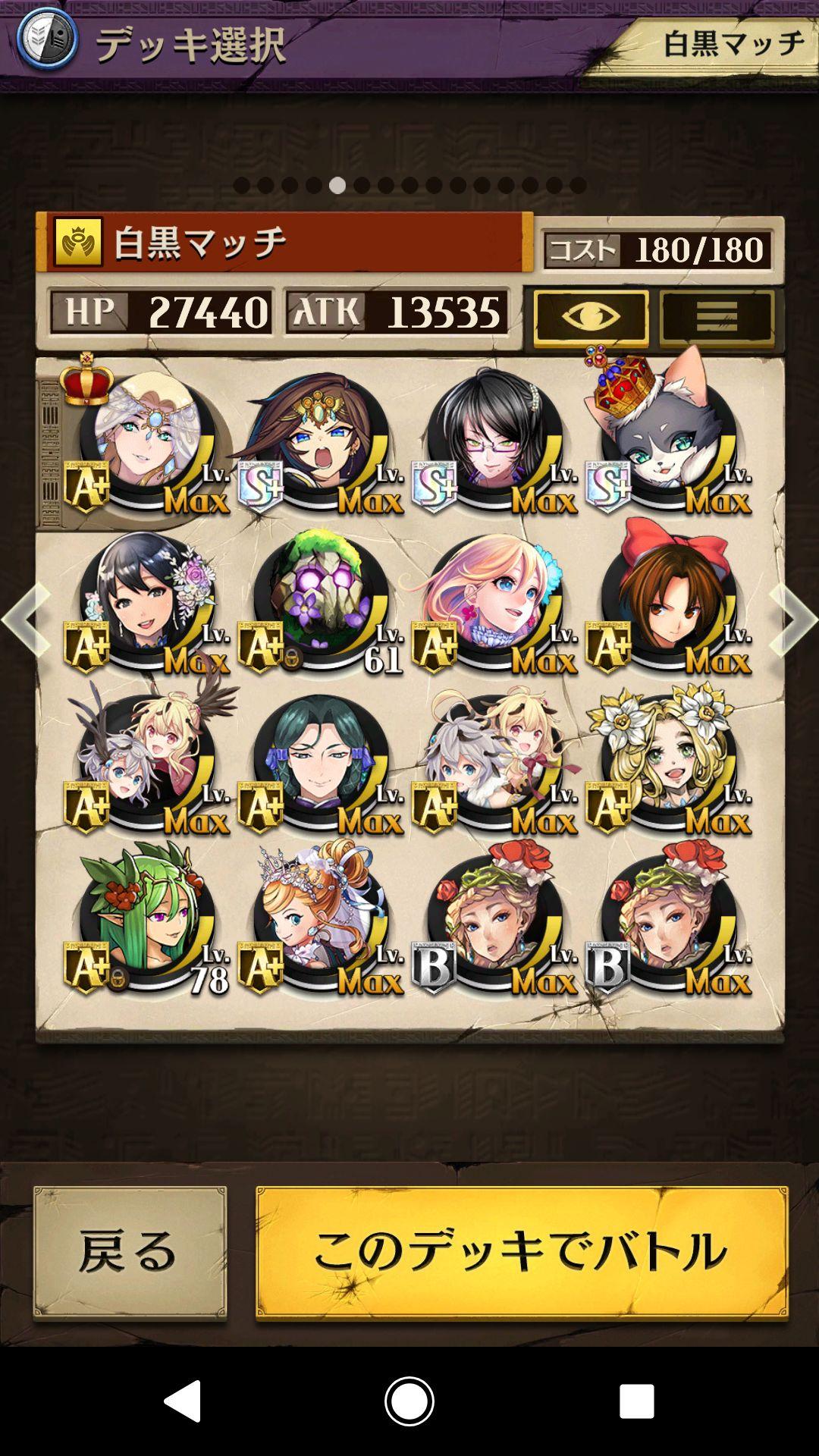The width and height of the screenshot is (819, 1456).
Task: Open the green-haired Lv. 78 card
Action: click(x=146, y=919)
